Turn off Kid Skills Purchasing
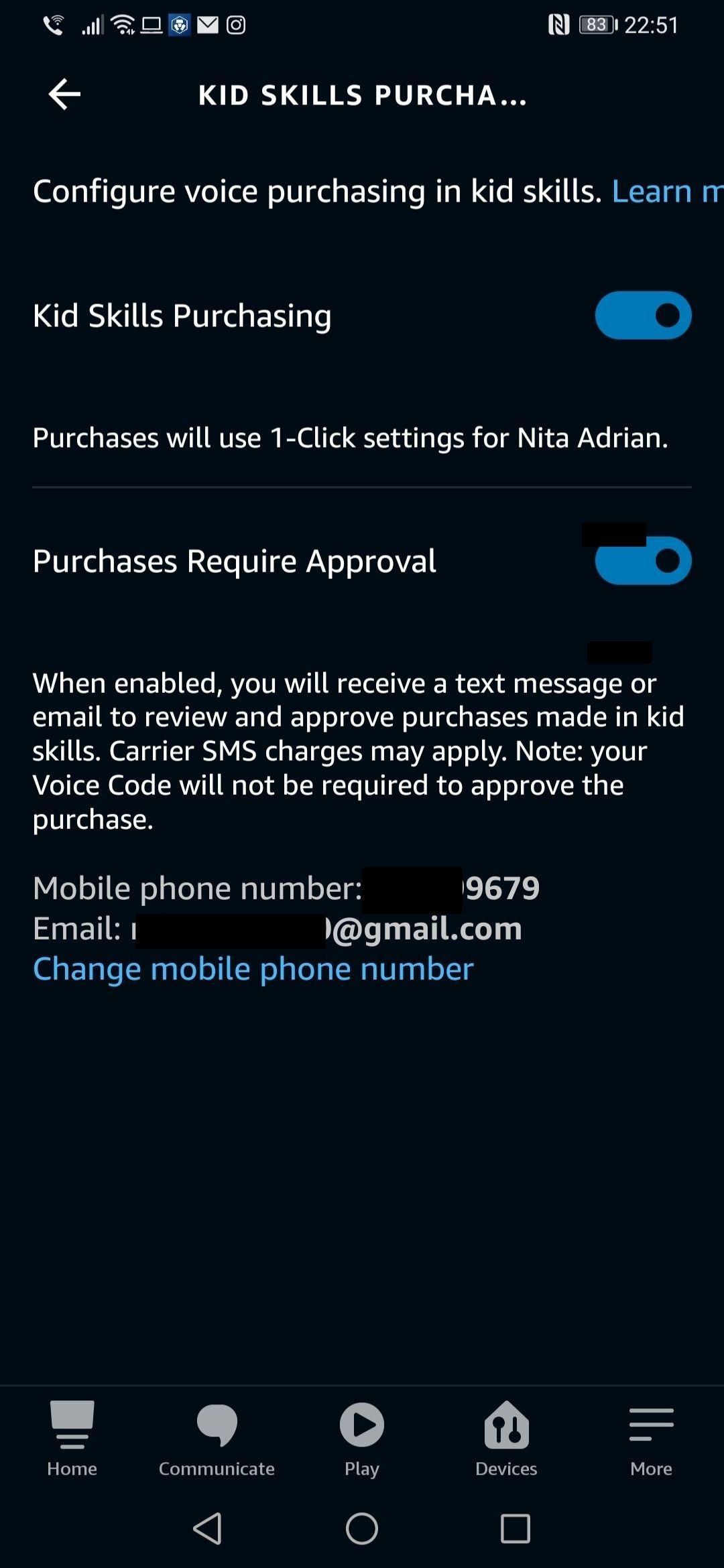Image resolution: width=724 pixels, height=1568 pixels. [642, 316]
